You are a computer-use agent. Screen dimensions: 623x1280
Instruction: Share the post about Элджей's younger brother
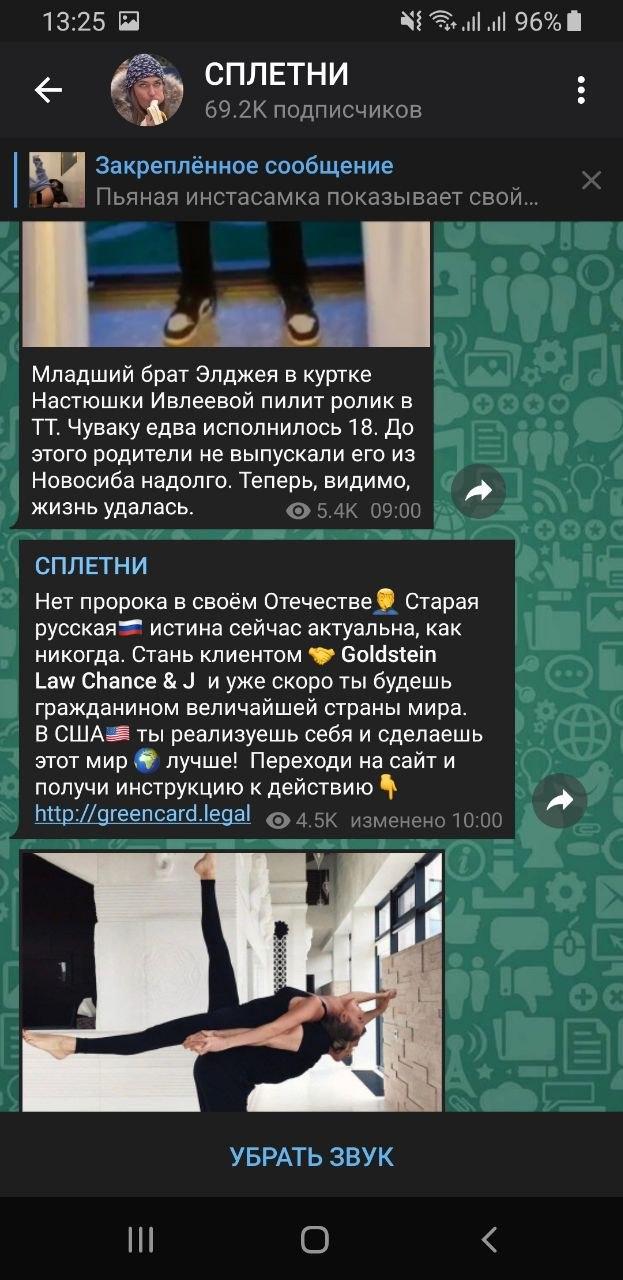478,490
